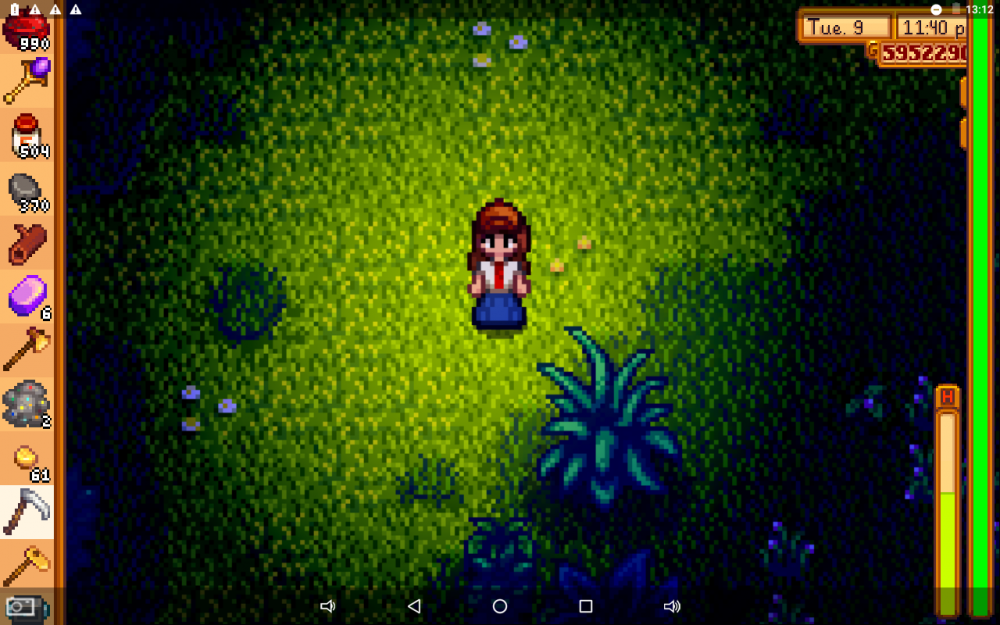1000x625 pixels.
Task: Equip the scythe in the toolbar
Action: click(27, 512)
